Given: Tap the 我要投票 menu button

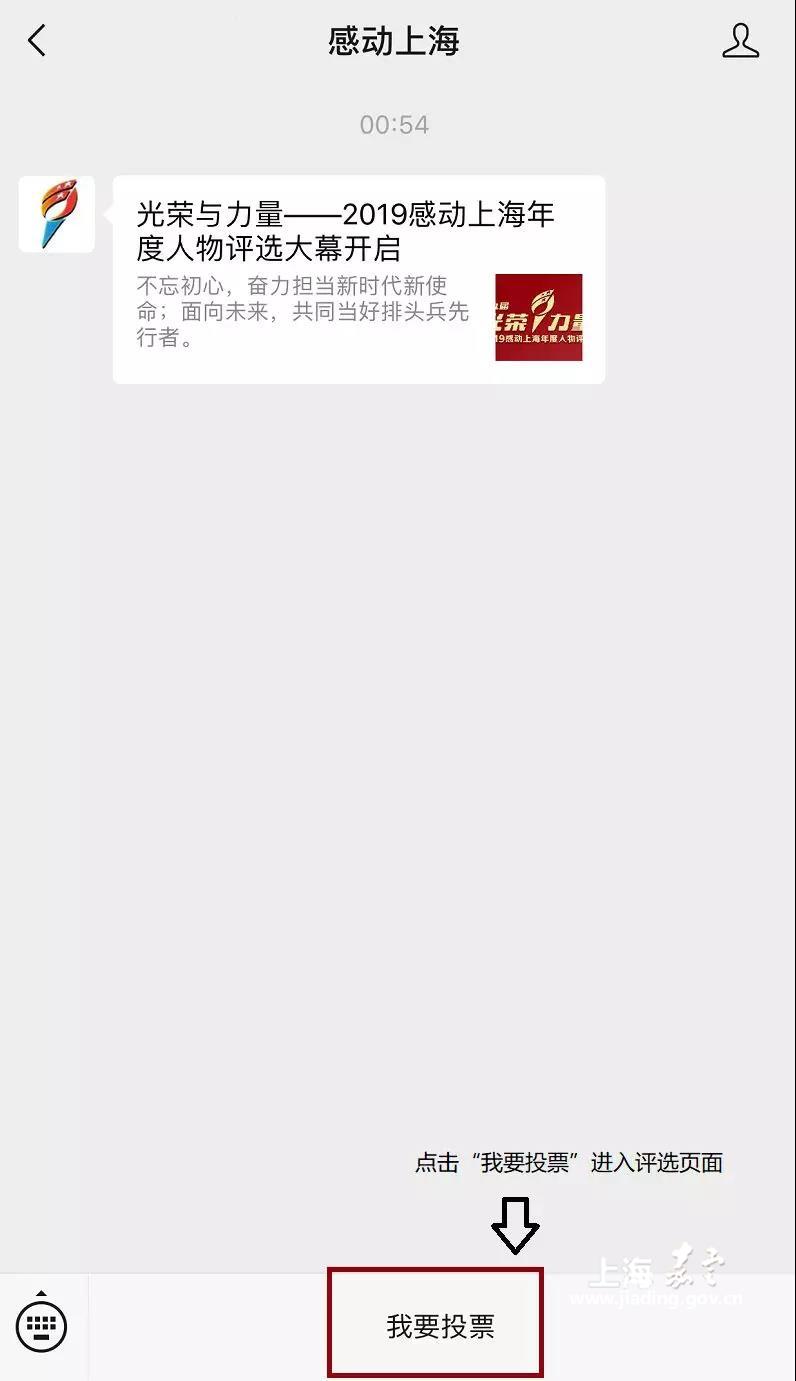Looking at the screenshot, I should point(439,1326).
